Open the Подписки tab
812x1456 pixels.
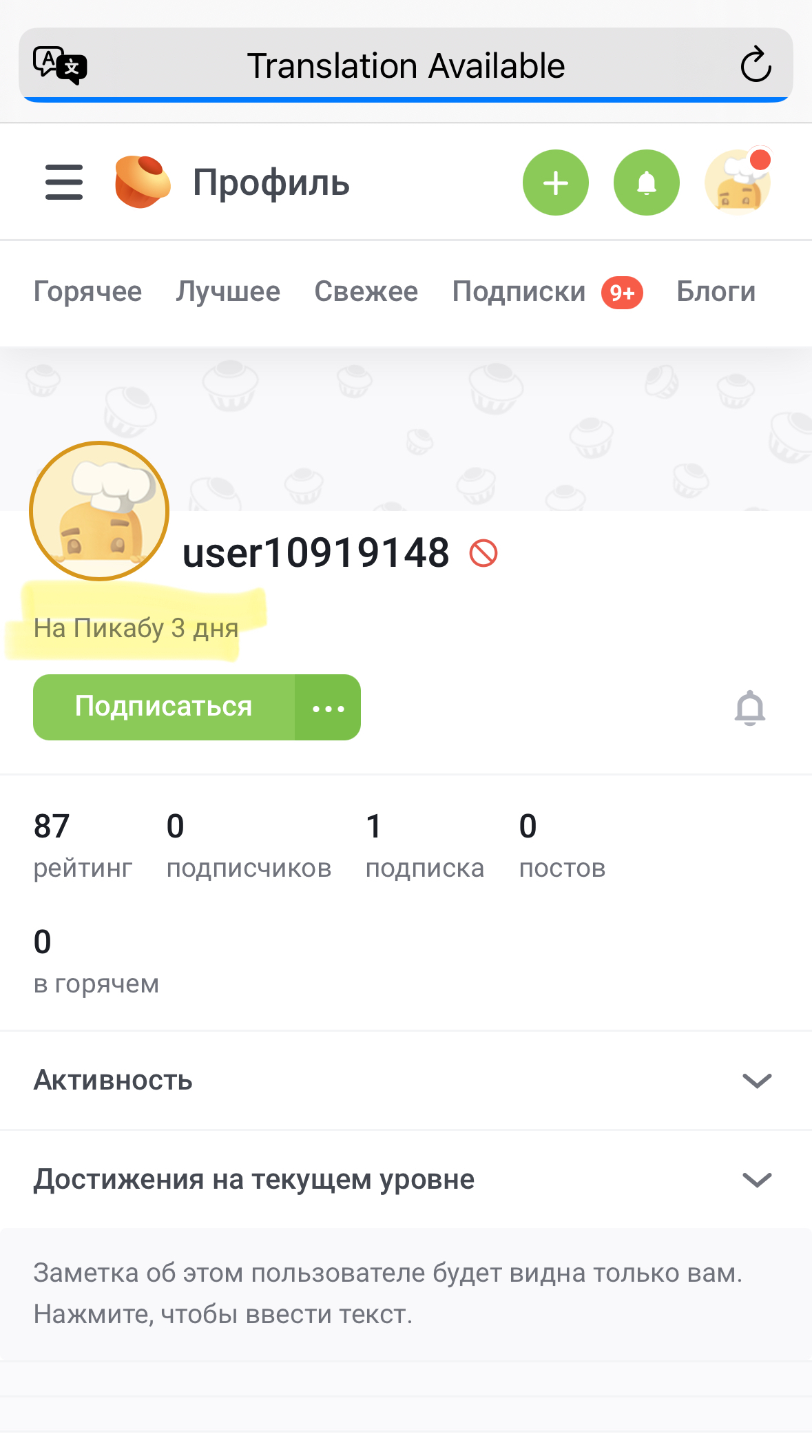point(519,291)
